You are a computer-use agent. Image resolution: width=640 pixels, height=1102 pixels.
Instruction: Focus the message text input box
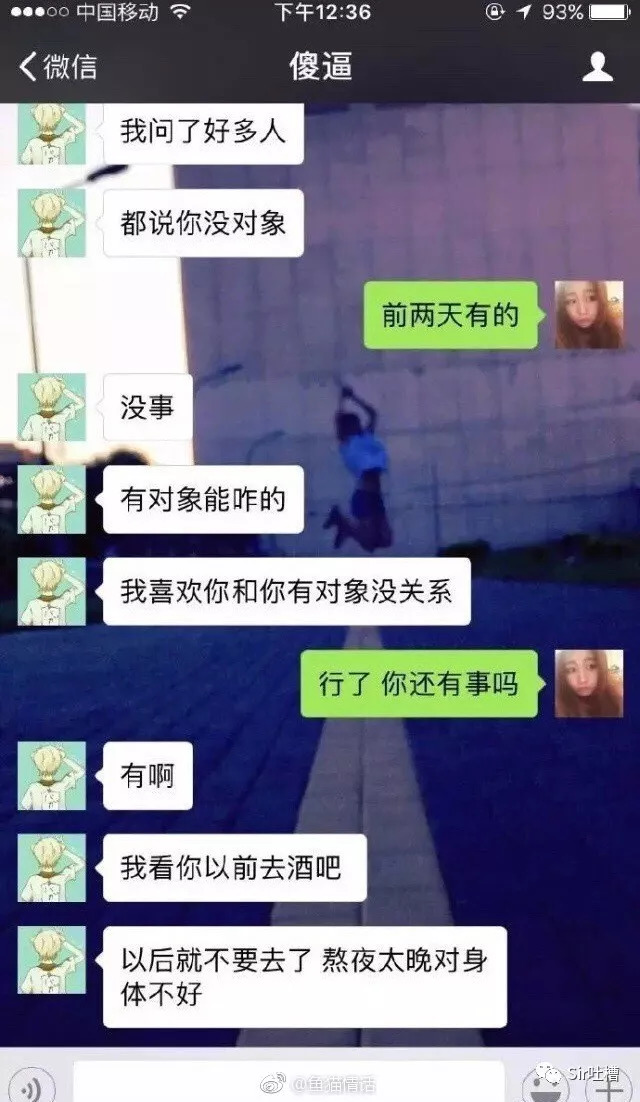(x=288, y=1082)
